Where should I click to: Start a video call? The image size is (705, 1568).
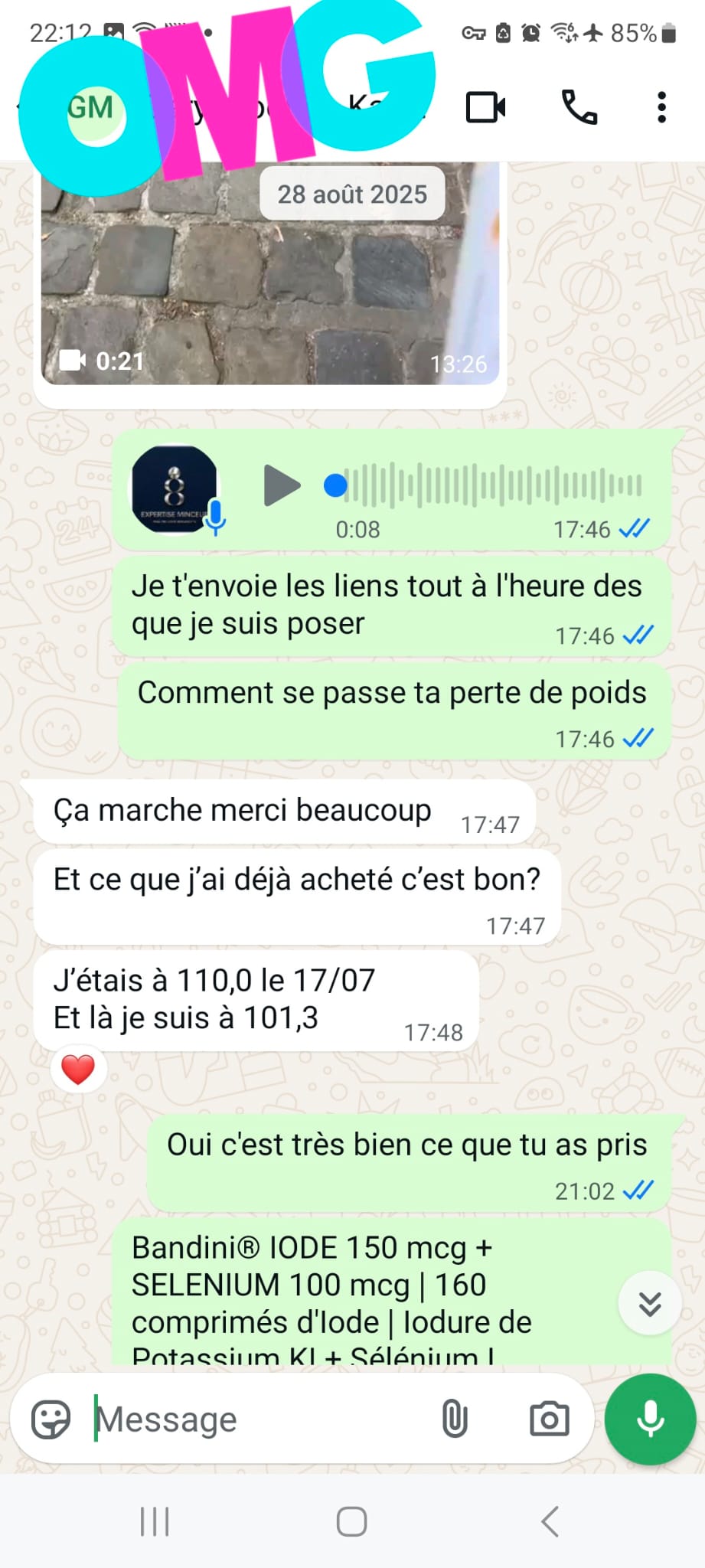(x=485, y=107)
